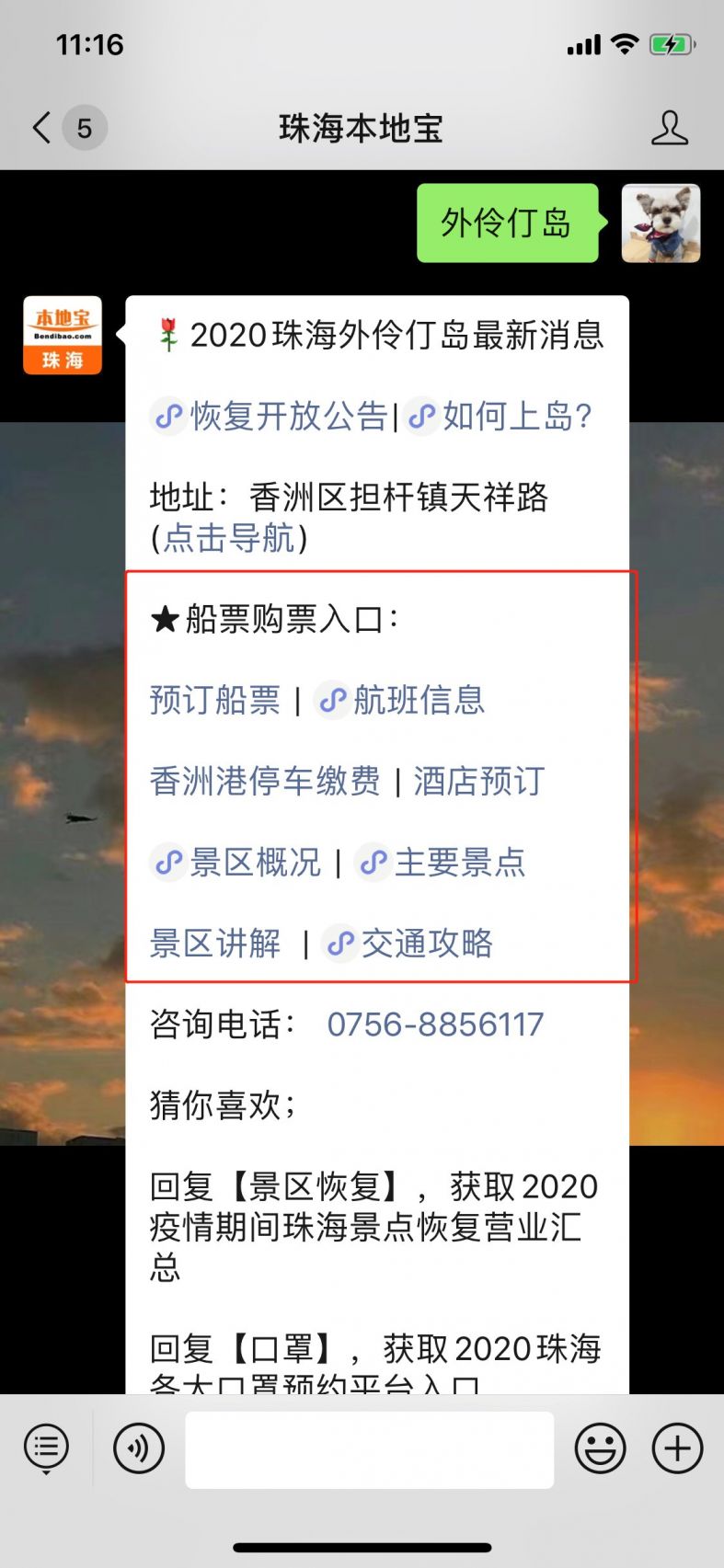Image resolution: width=724 pixels, height=1568 pixels.
Task: Open 交通攻略 link
Action: [x=408, y=944]
